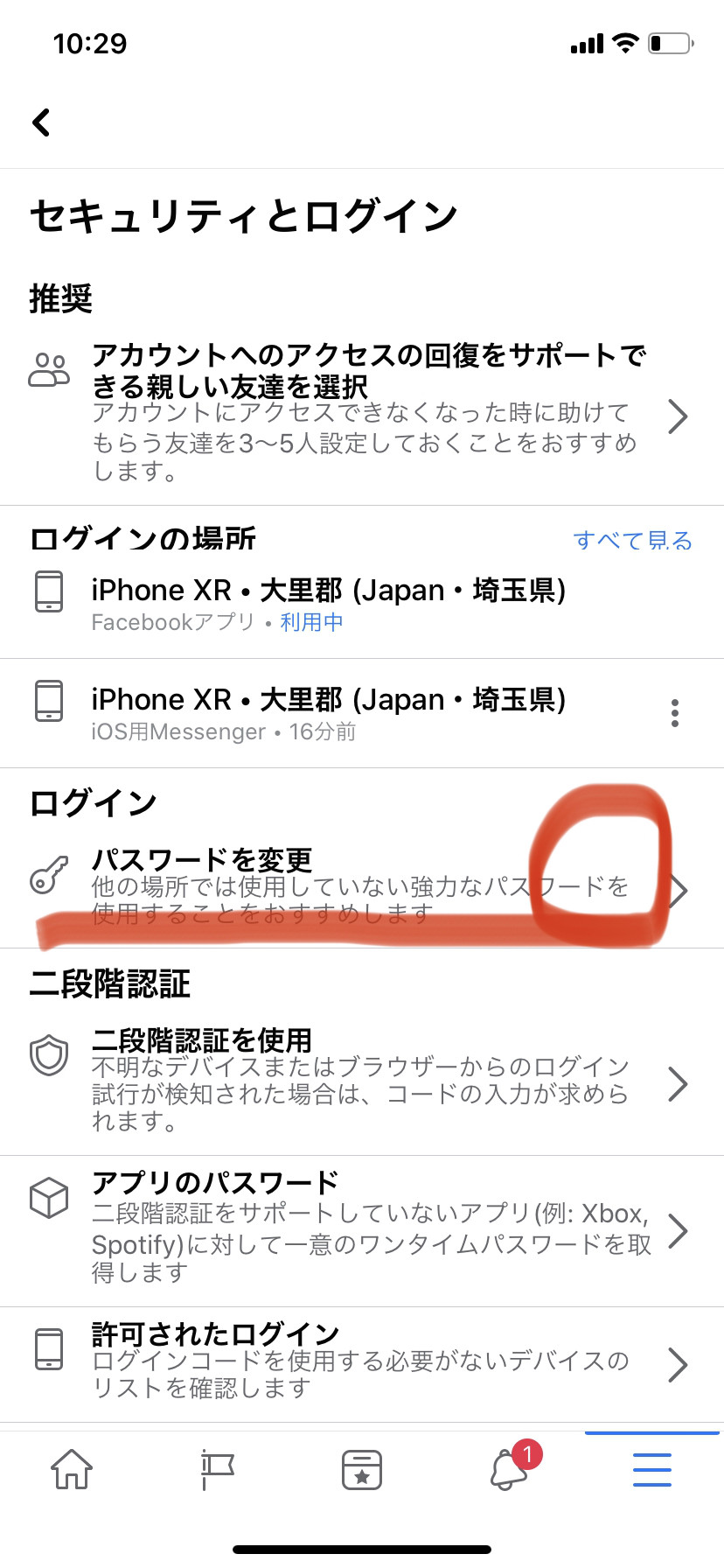Image resolution: width=724 pixels, height=1568 pixels.
Task: Open the hamburger menu tab
Action: [652, 1469]
